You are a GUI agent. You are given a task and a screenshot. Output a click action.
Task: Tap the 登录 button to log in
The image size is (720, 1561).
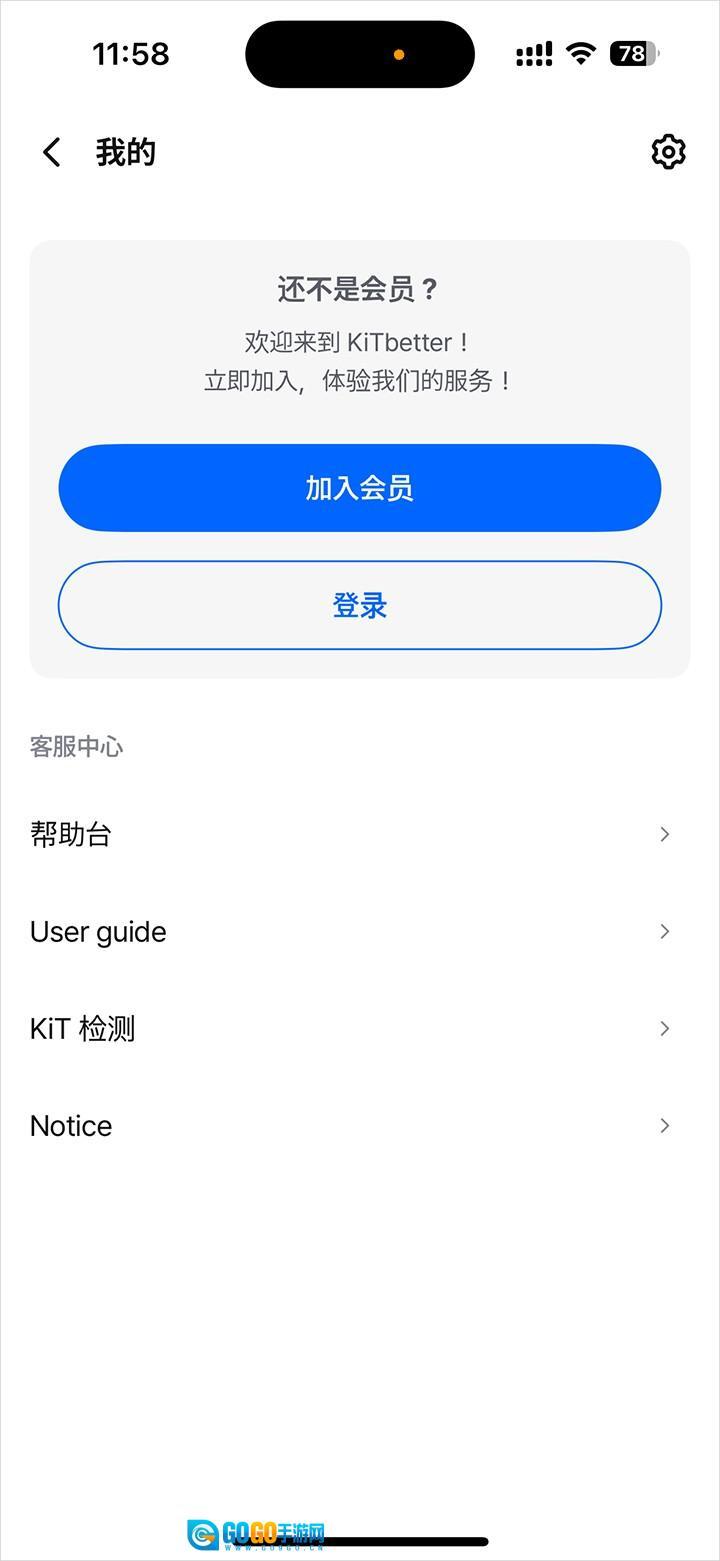(x=360, y=605)
